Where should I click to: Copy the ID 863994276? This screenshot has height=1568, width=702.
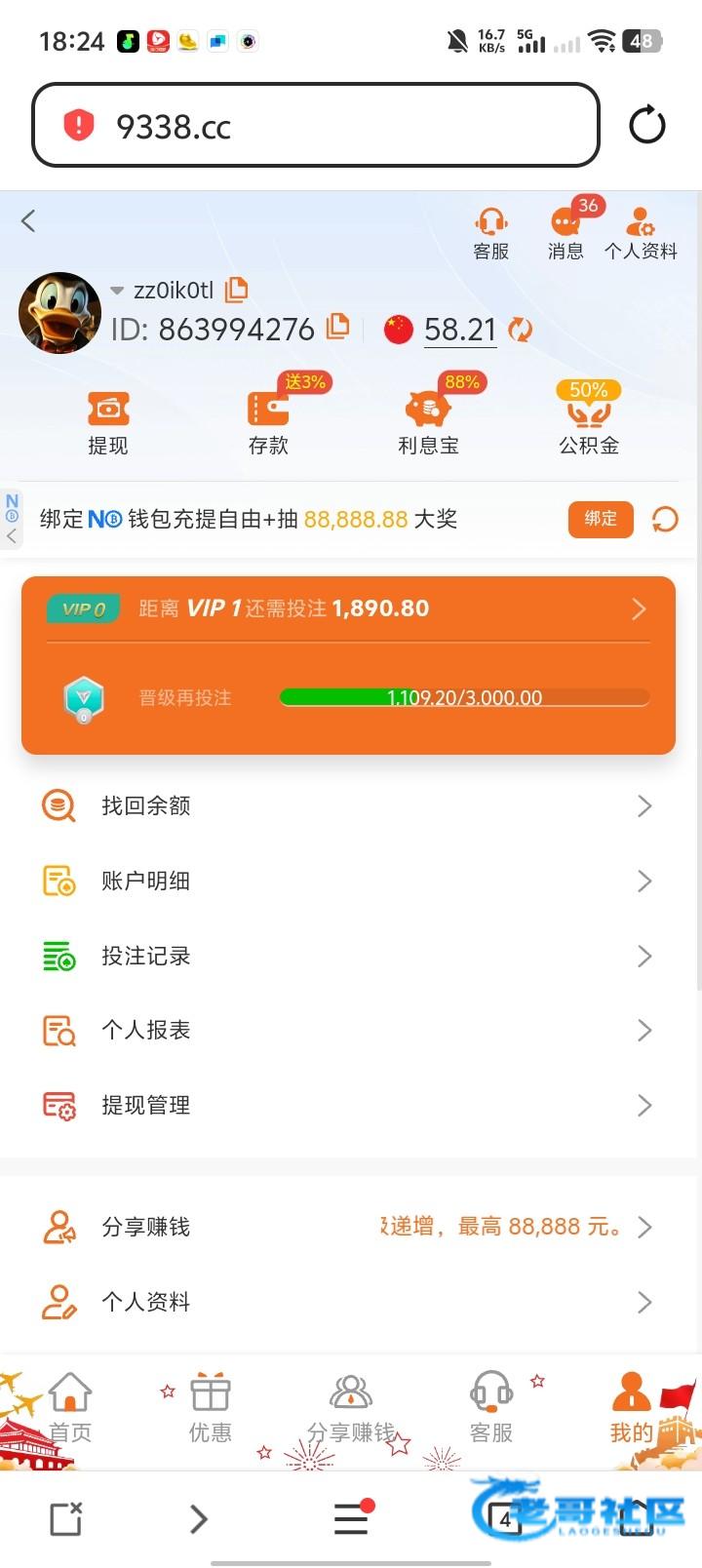tap(337, 327)
